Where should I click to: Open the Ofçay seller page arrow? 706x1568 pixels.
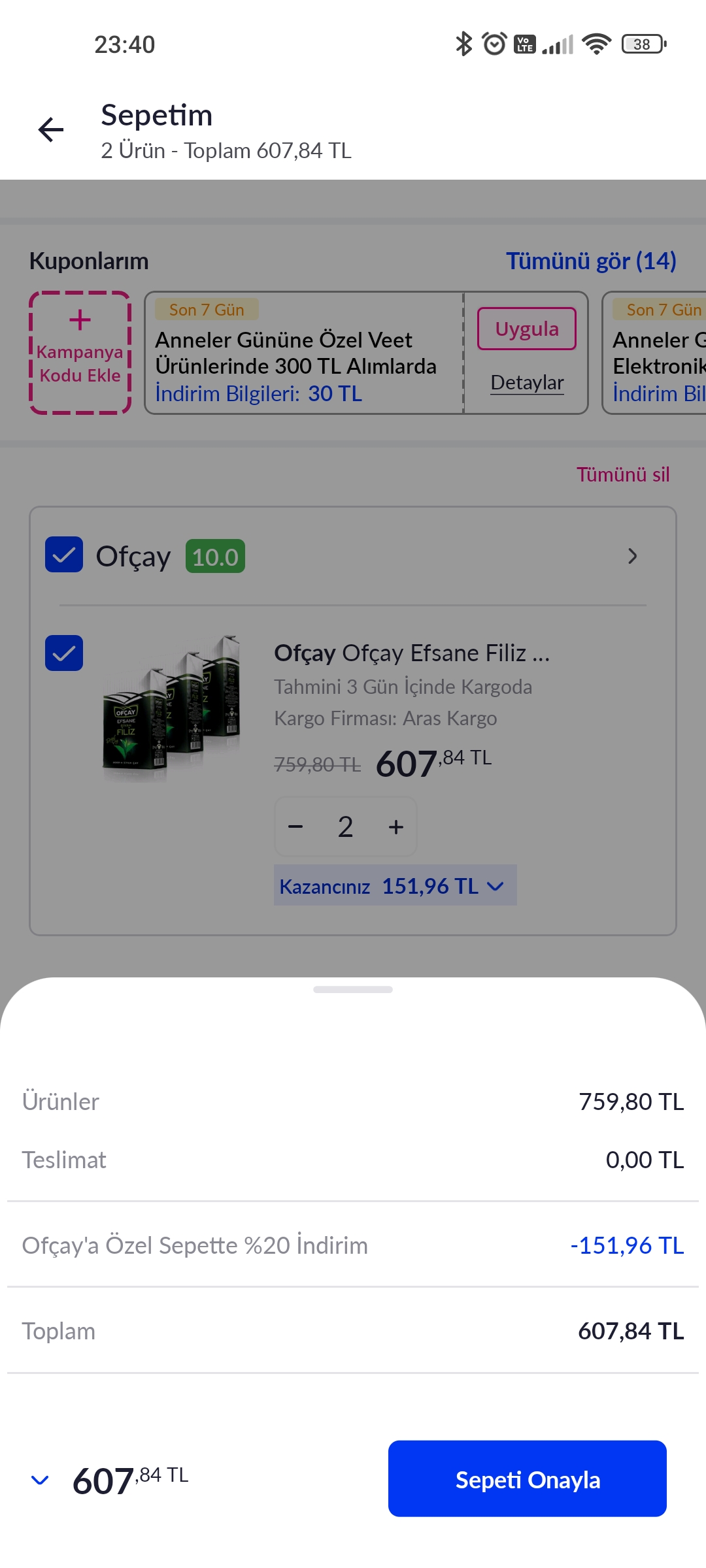631,556
